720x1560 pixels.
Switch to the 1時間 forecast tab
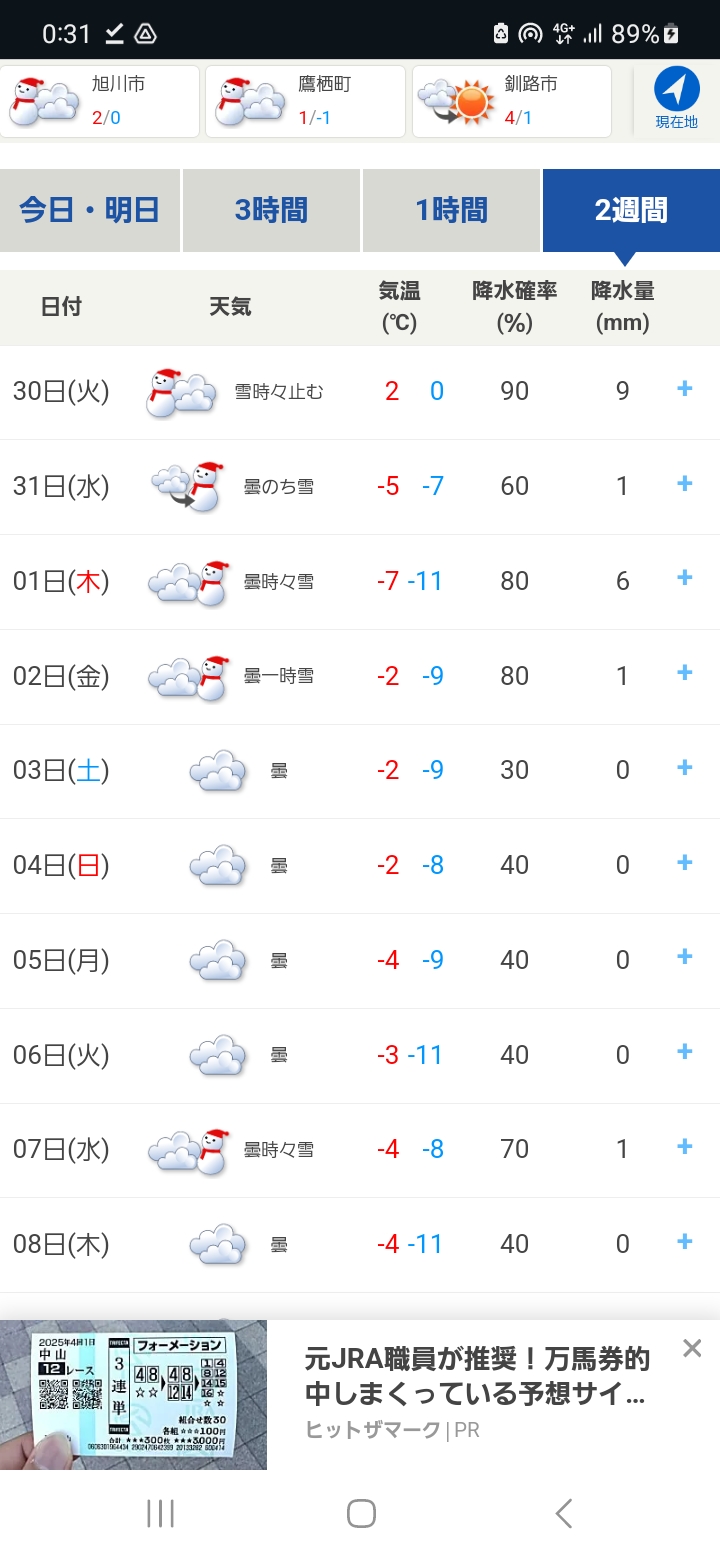[x=451, y=210]
